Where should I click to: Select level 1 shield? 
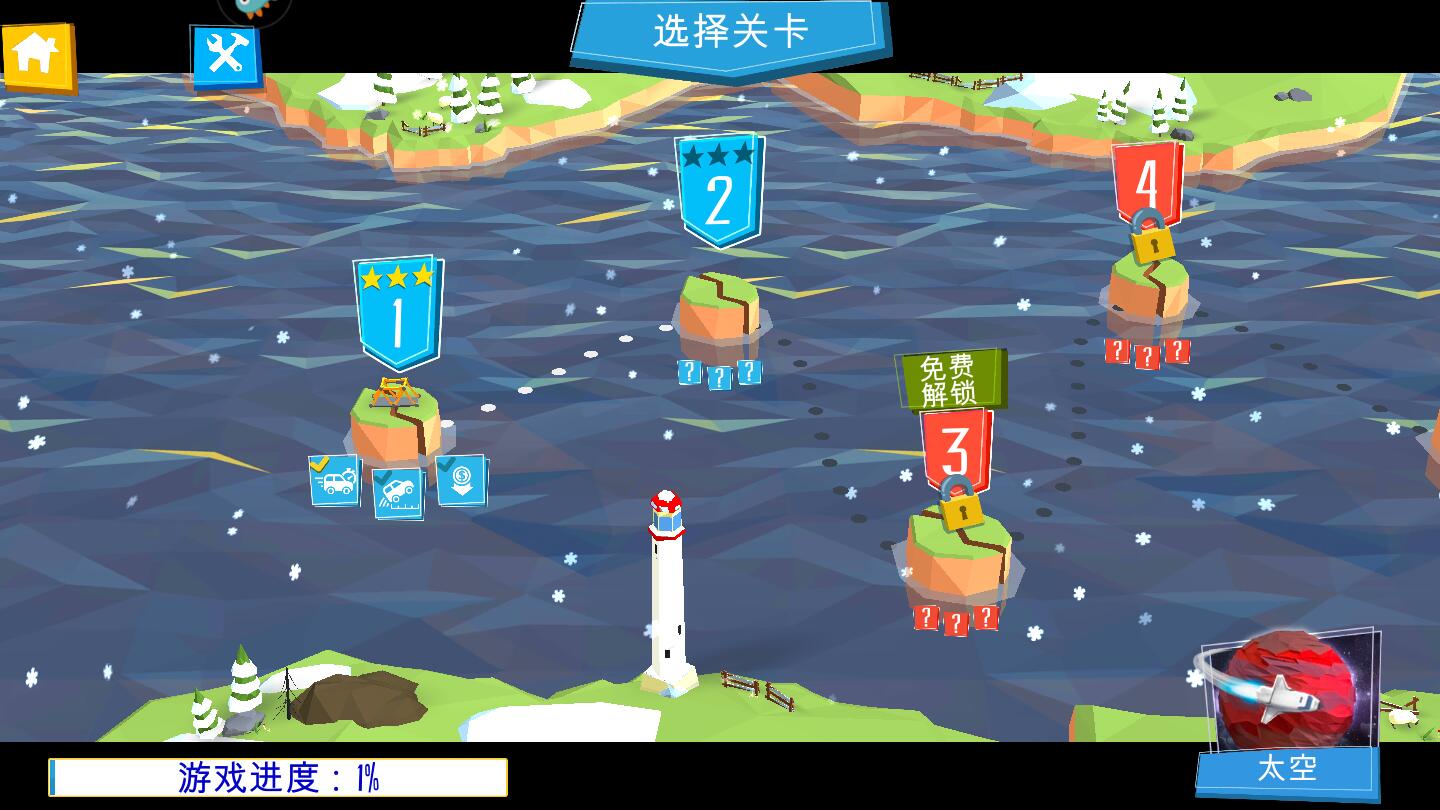click(398, 313)
